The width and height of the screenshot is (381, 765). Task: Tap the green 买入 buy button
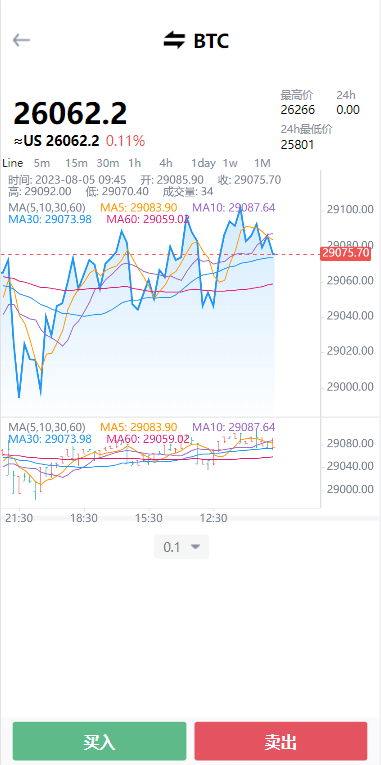tap(100, 741)
